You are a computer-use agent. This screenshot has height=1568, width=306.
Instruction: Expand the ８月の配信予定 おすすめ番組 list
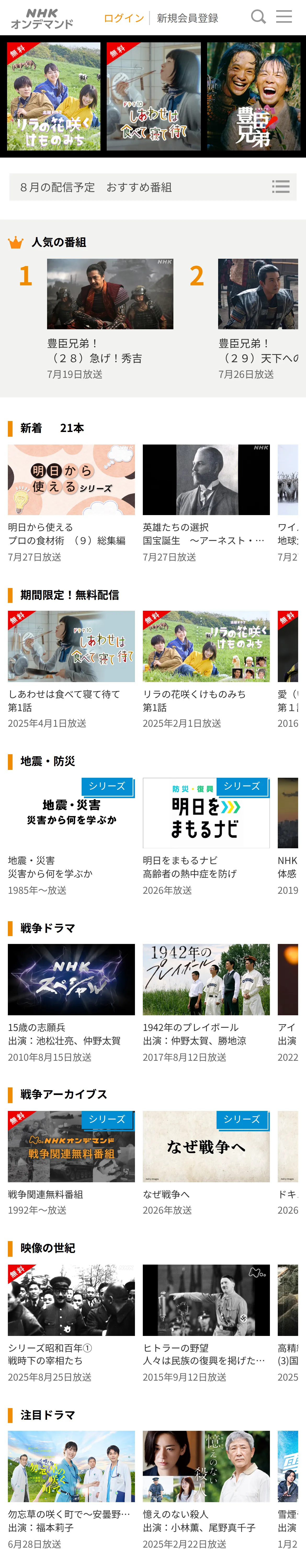(x=153, y=187)
